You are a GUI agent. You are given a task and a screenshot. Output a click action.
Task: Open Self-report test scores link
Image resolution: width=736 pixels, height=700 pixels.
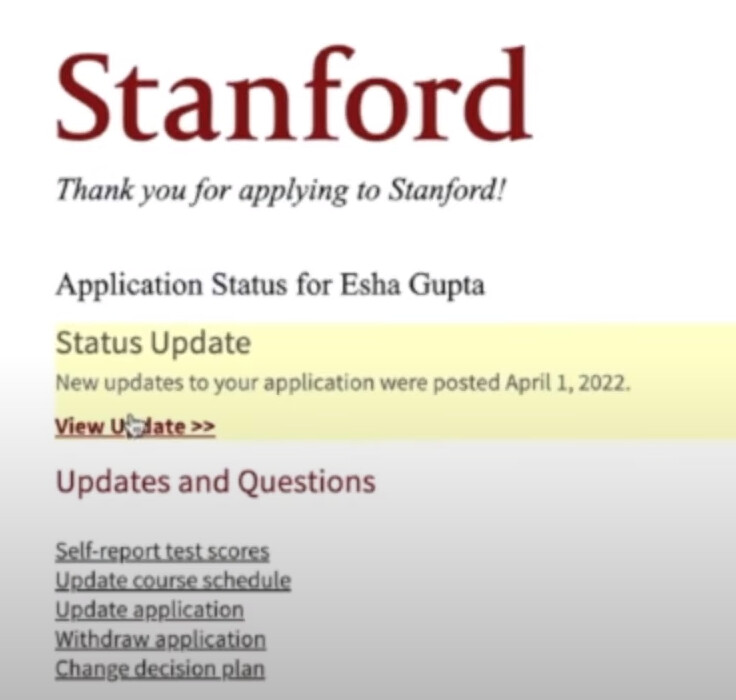pyautogui.click(x=162, y=551)
